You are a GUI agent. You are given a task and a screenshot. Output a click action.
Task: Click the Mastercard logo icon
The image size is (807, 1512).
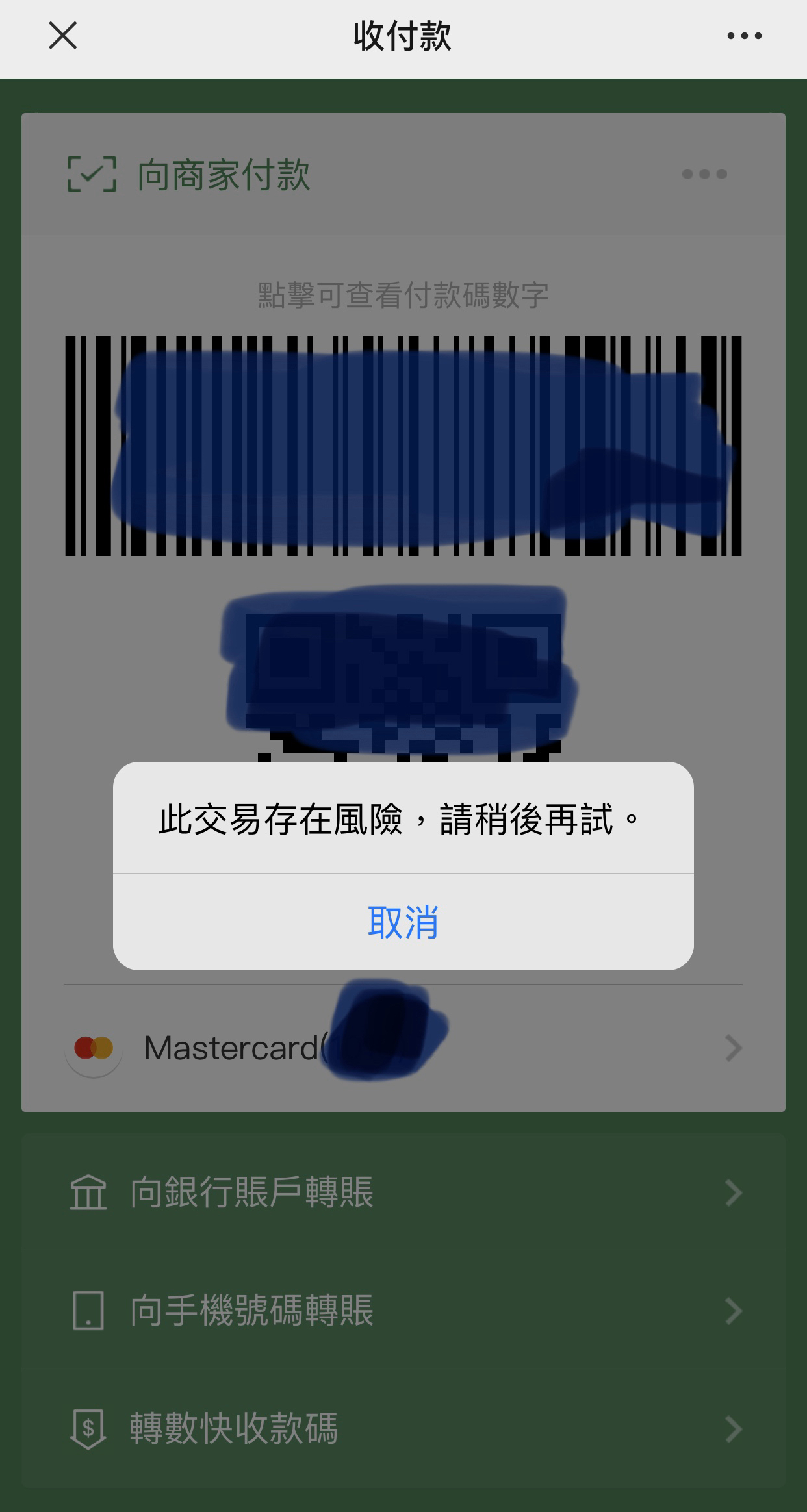pos(93,1048)
